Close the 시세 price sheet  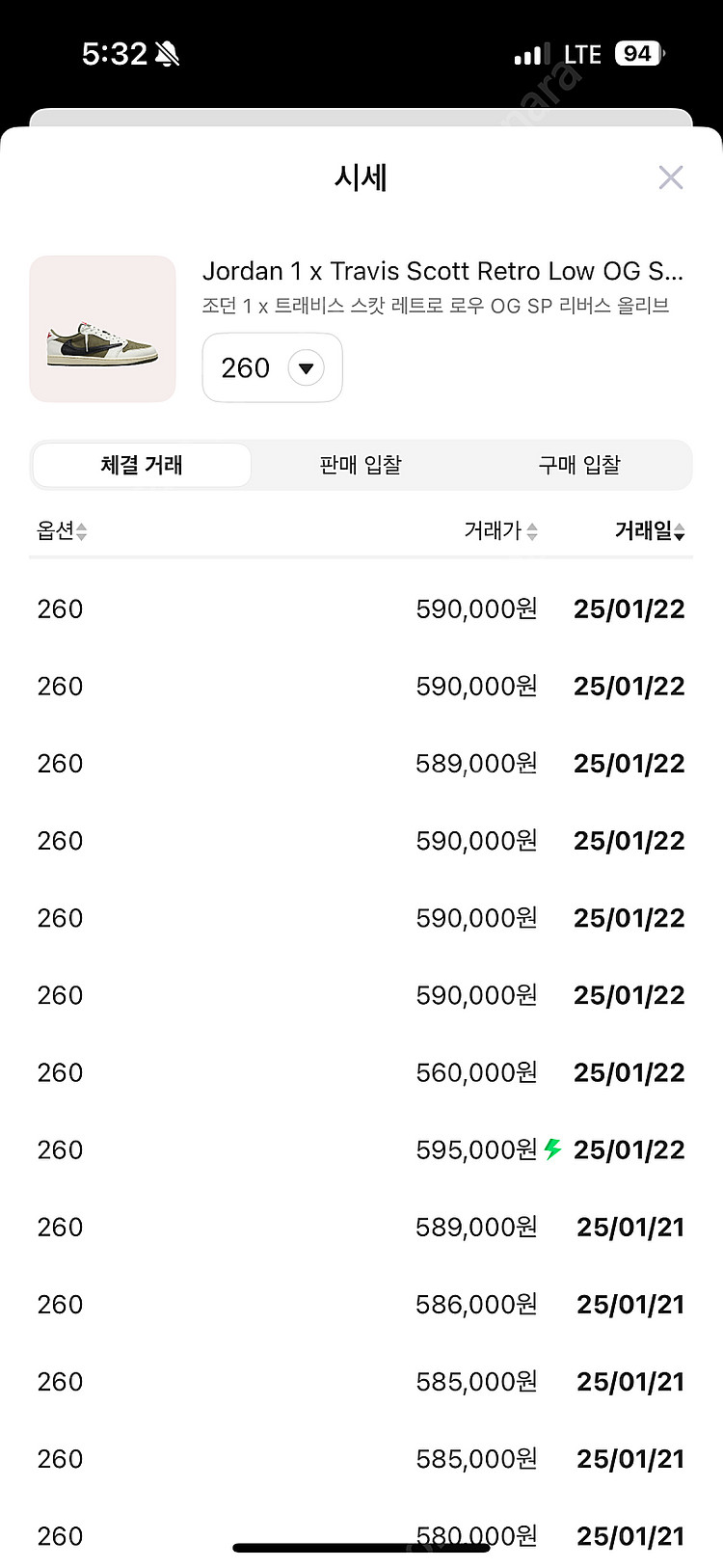[x=670, y=177]
